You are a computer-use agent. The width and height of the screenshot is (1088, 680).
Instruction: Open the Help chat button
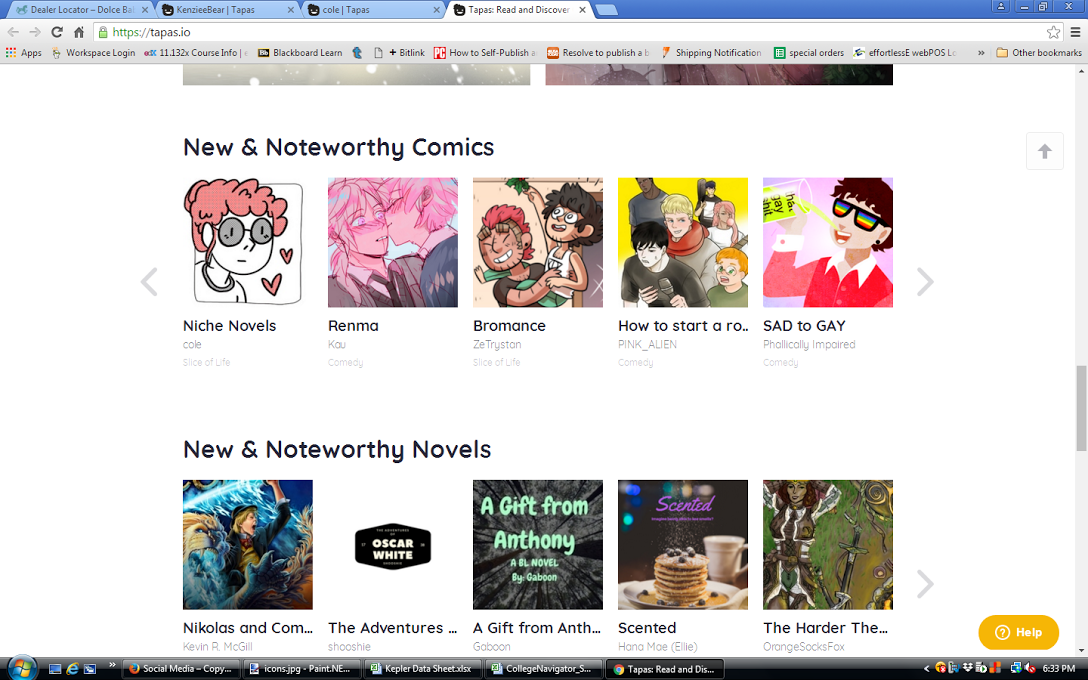[1018, 632]
